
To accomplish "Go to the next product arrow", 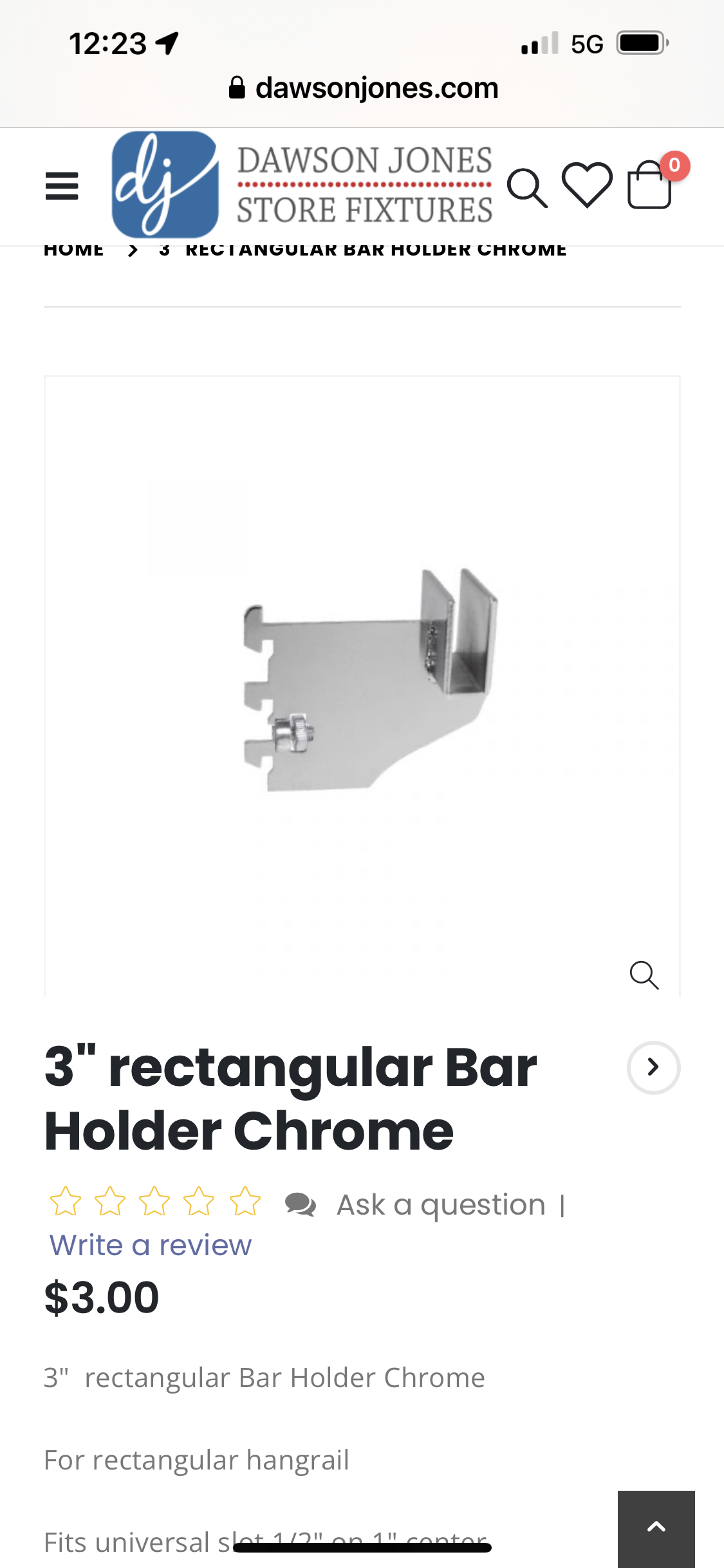I will (x=653, y=1067).
